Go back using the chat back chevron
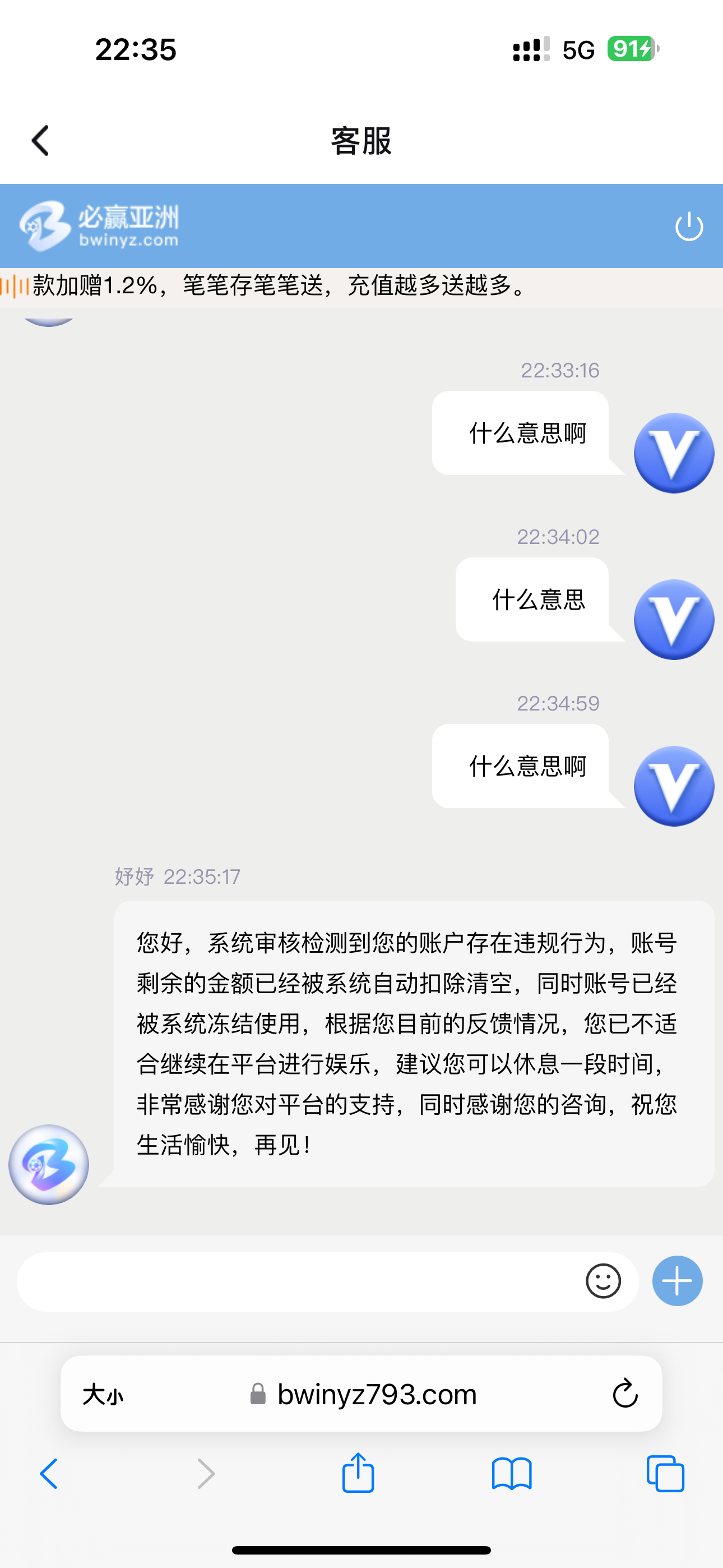This screenshot has height=1568, width=723. click(x=39, y=140)
